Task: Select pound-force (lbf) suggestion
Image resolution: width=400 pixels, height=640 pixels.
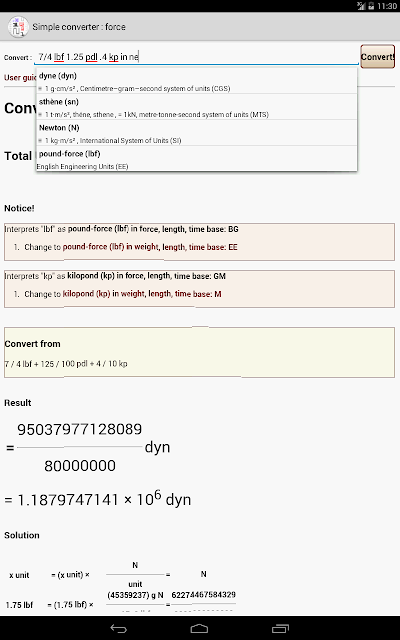Action: point(196,159)
